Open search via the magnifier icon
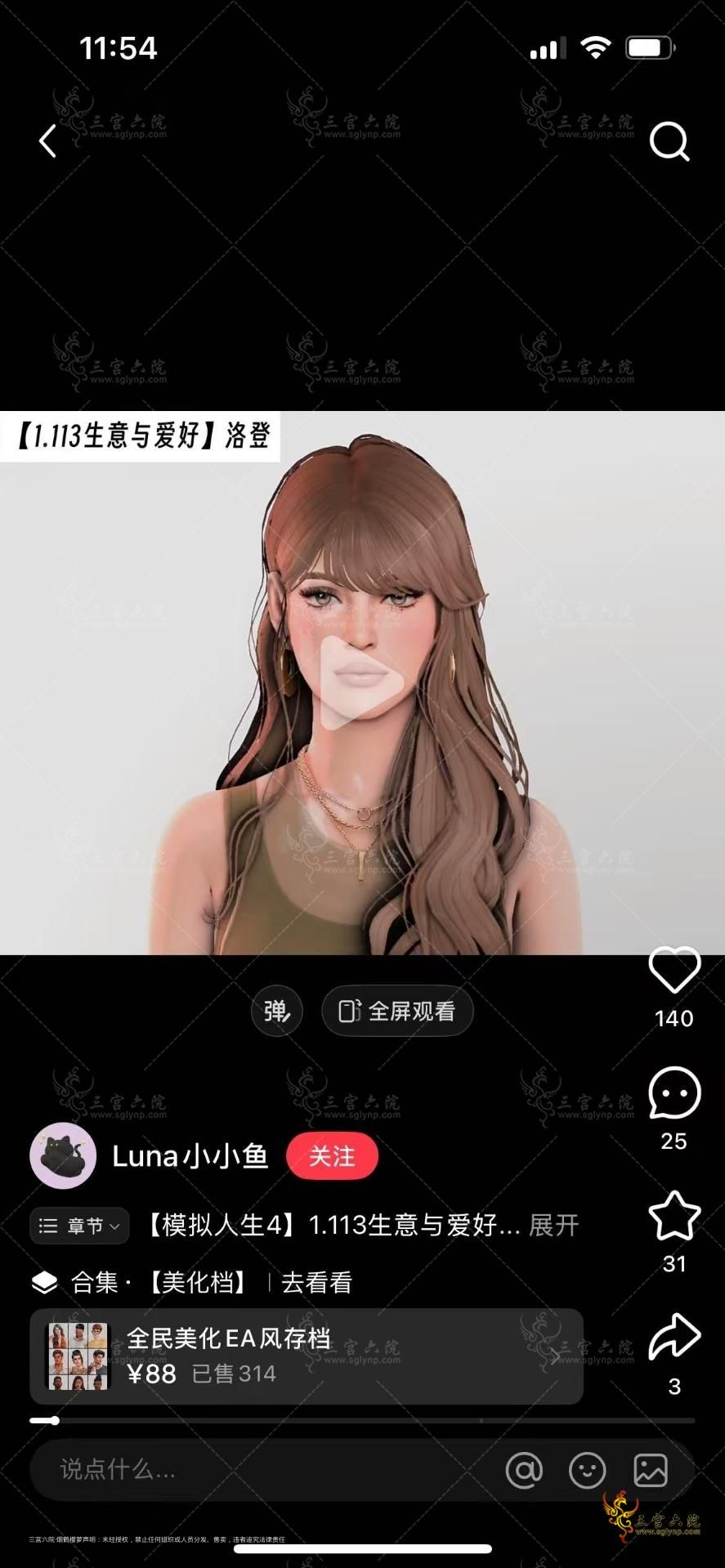This screenshot has width=725, height=1568. coord(669,142)
